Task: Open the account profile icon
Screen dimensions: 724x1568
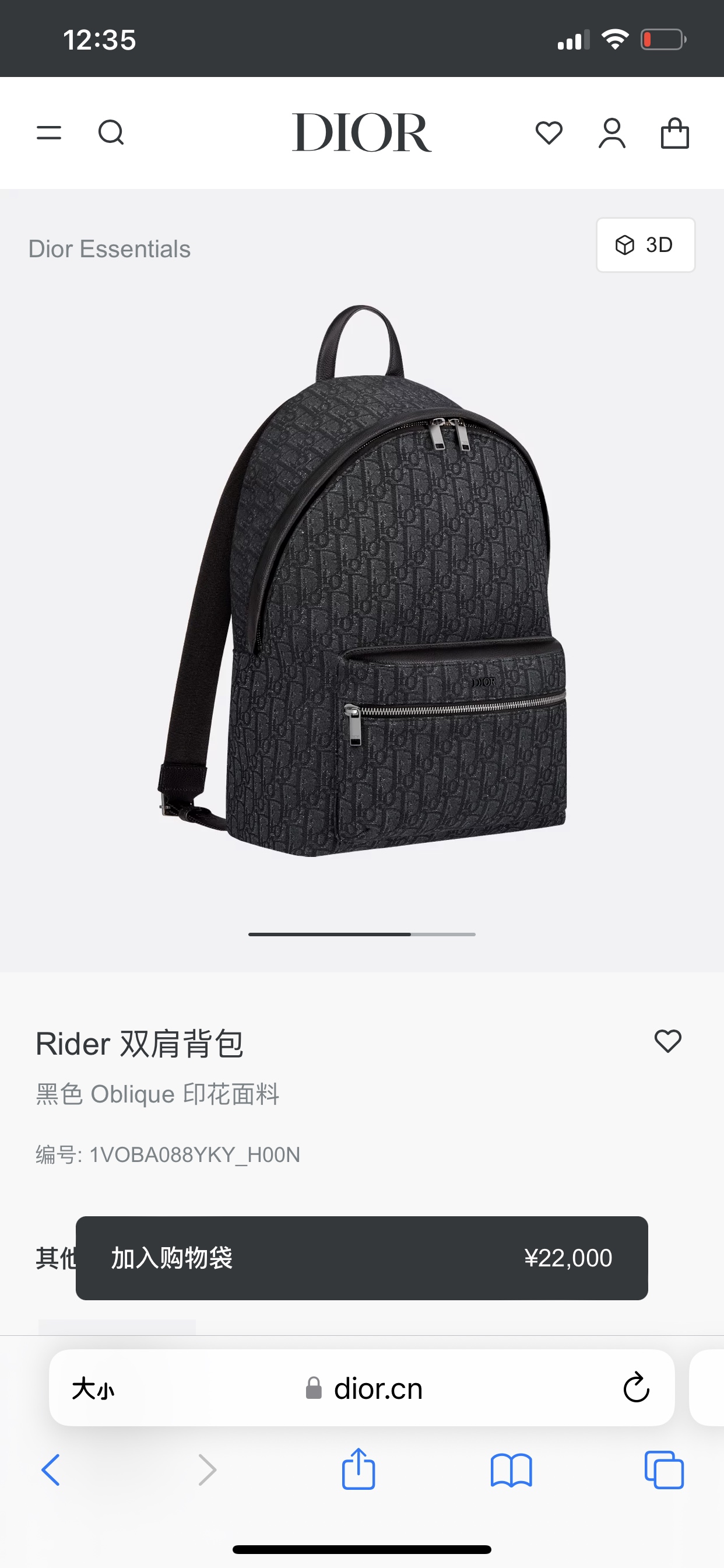Action: coord(611,132)
